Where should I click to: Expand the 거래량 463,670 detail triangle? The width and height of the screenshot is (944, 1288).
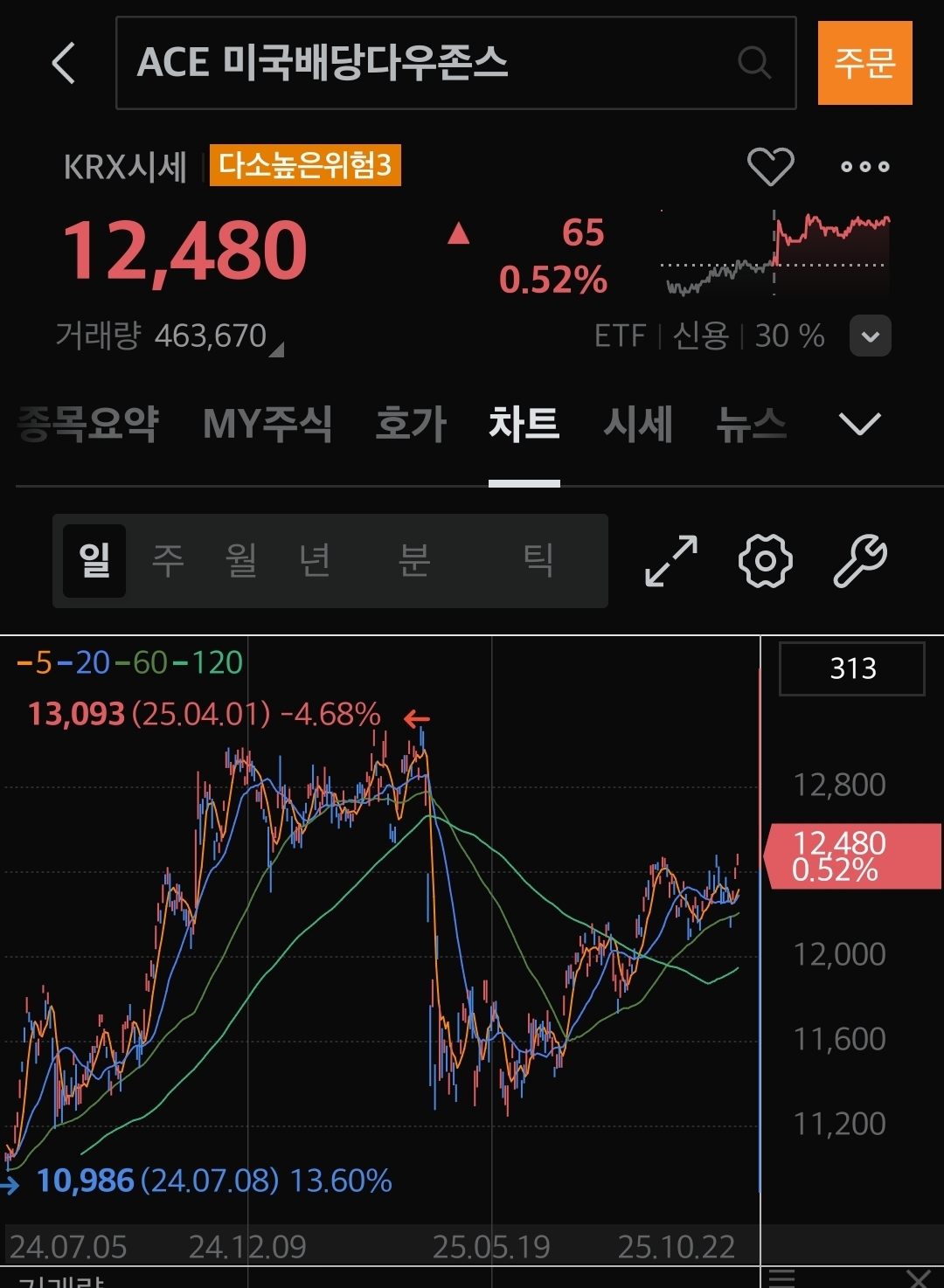(276, 347)
